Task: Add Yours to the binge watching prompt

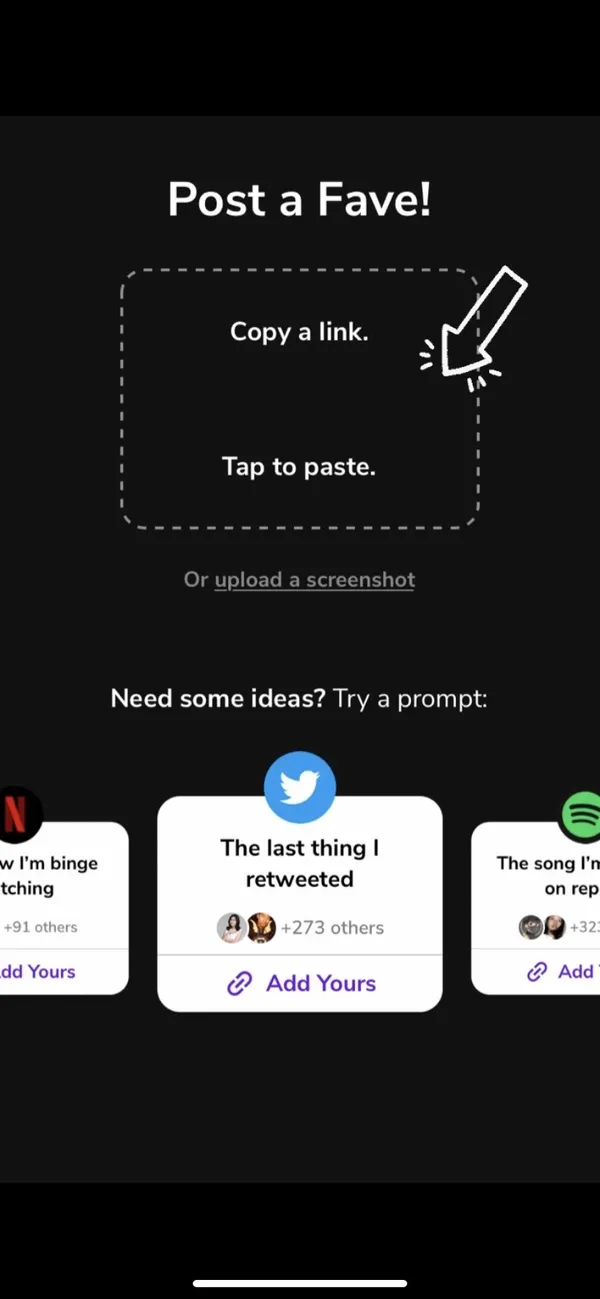Action: (x=38, y=971)
